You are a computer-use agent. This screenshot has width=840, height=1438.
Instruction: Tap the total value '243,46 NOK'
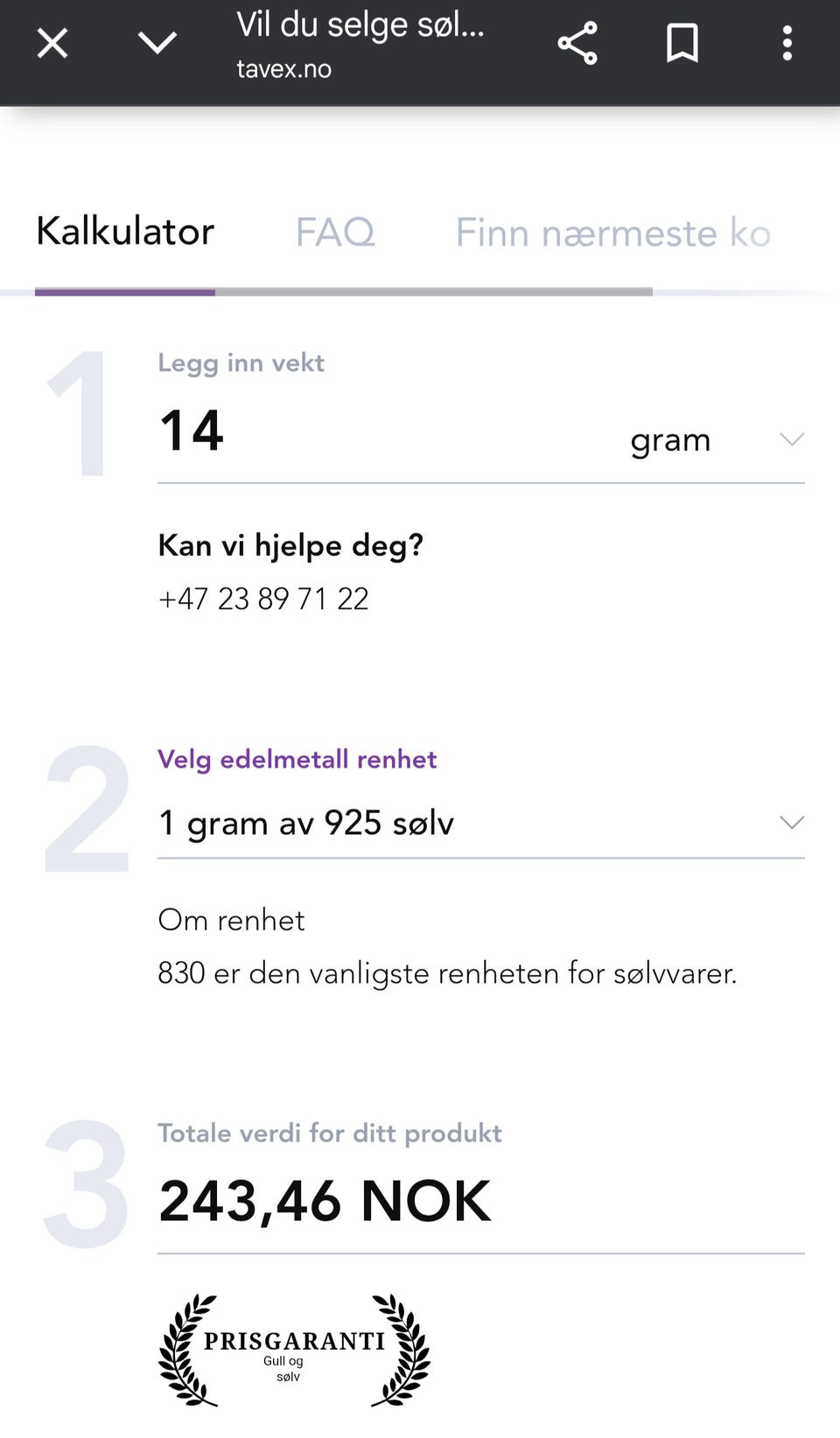[x=324, y=1200]
